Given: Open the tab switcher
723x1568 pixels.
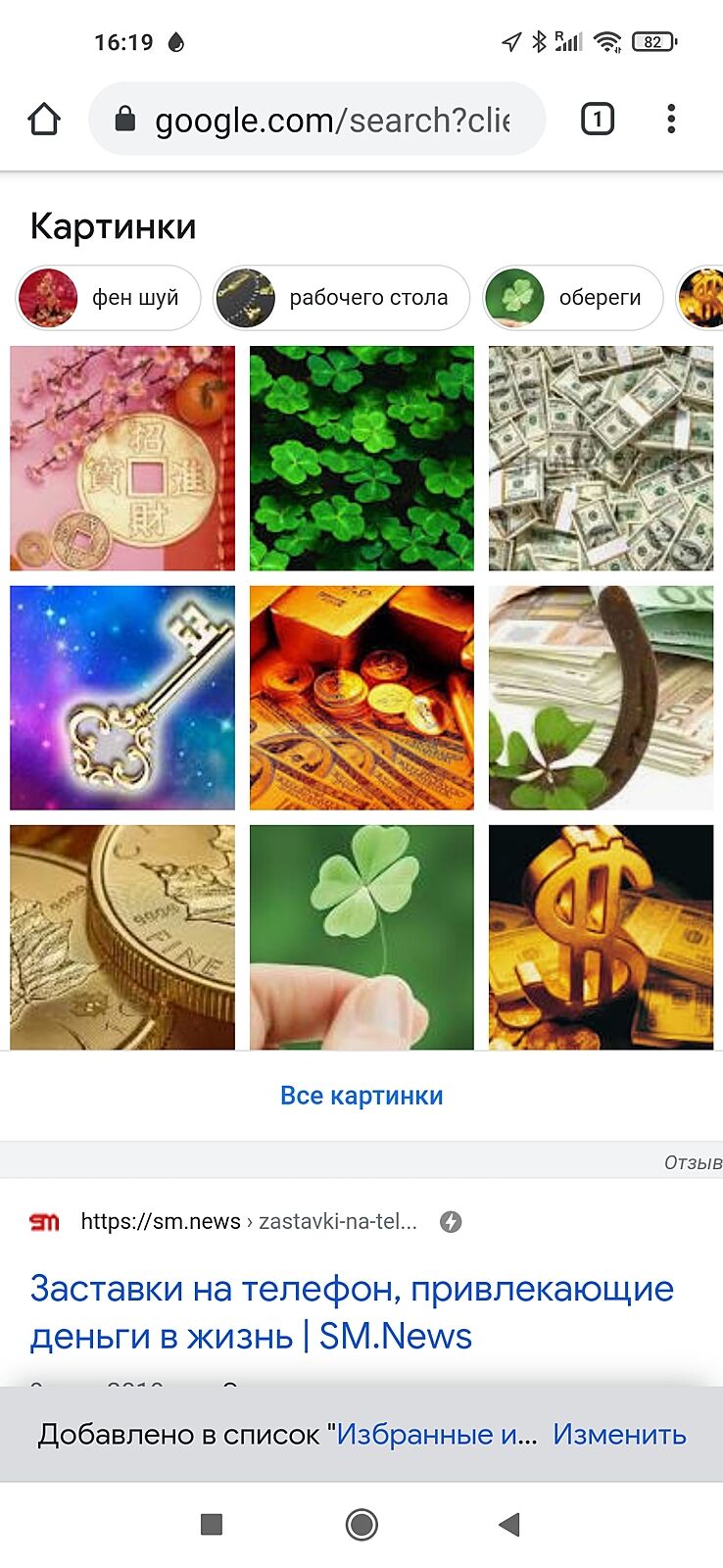Looking at the screenshot, I should [598, 120].
